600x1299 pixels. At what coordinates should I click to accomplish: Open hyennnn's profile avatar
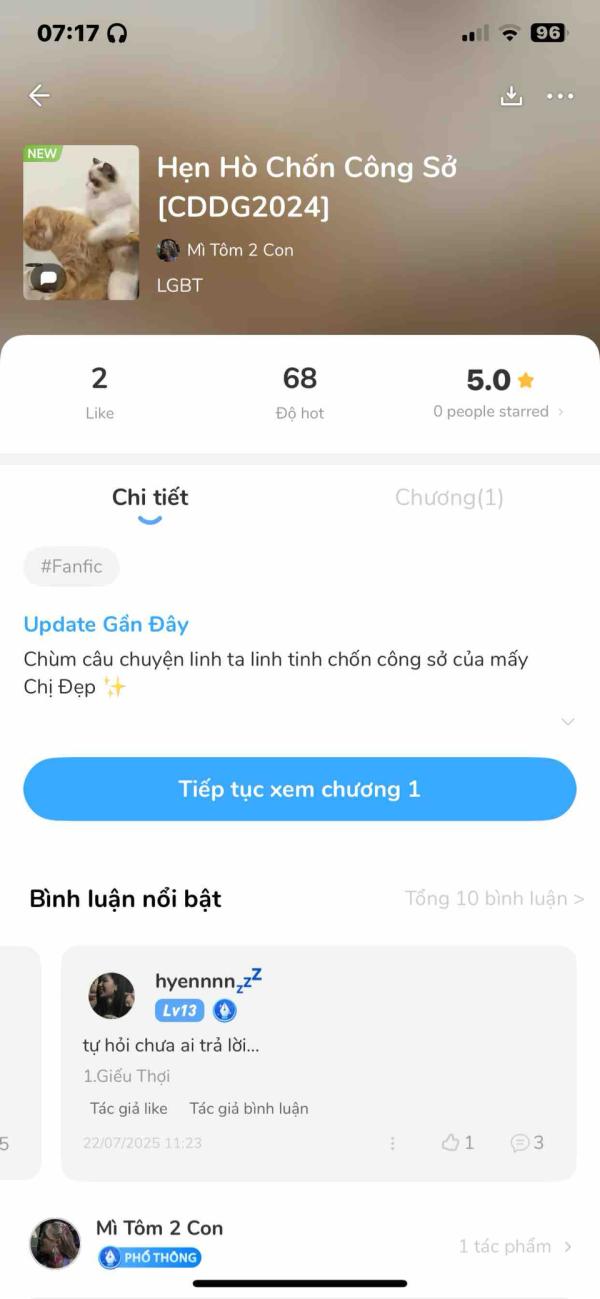pyautogui.click(x=111, y=996)
